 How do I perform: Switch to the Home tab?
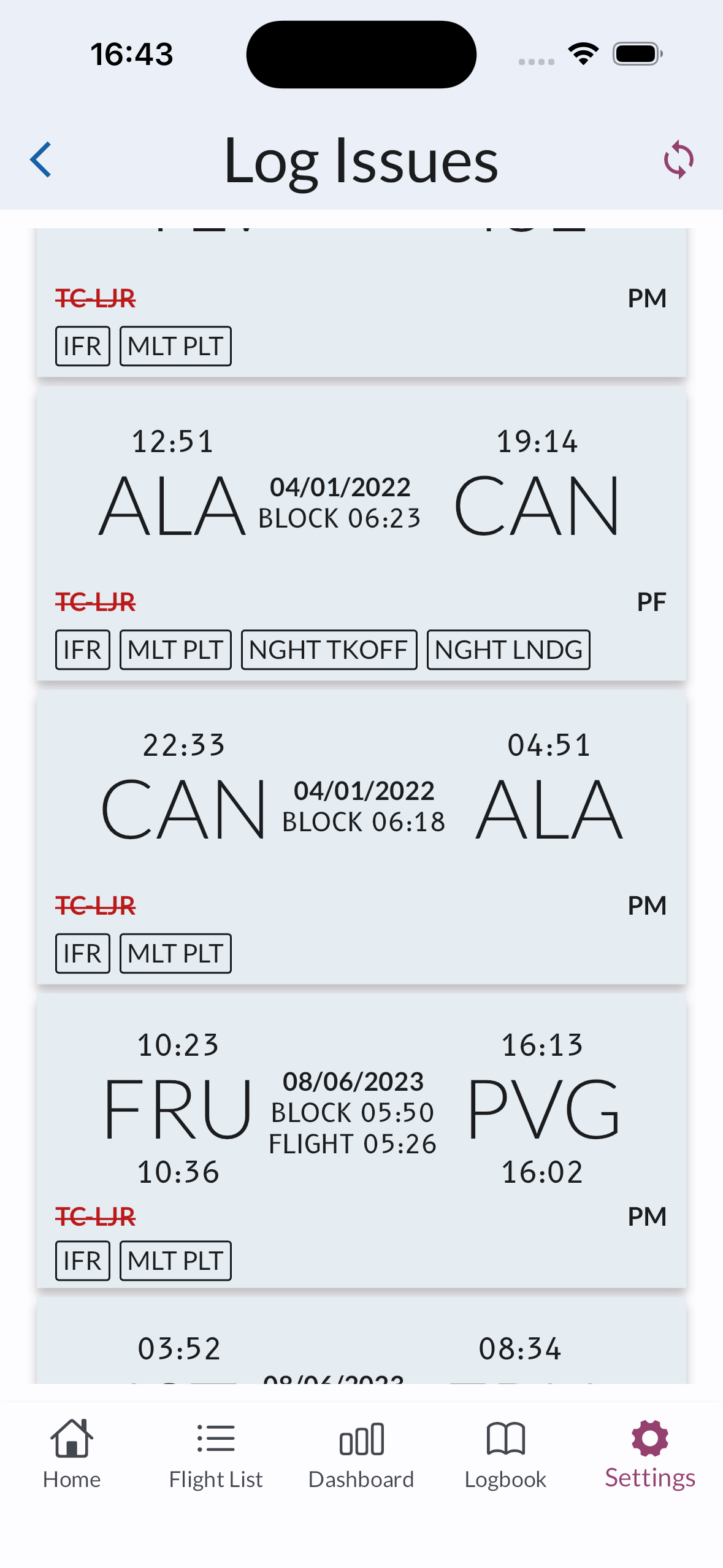pos(72,1454)
